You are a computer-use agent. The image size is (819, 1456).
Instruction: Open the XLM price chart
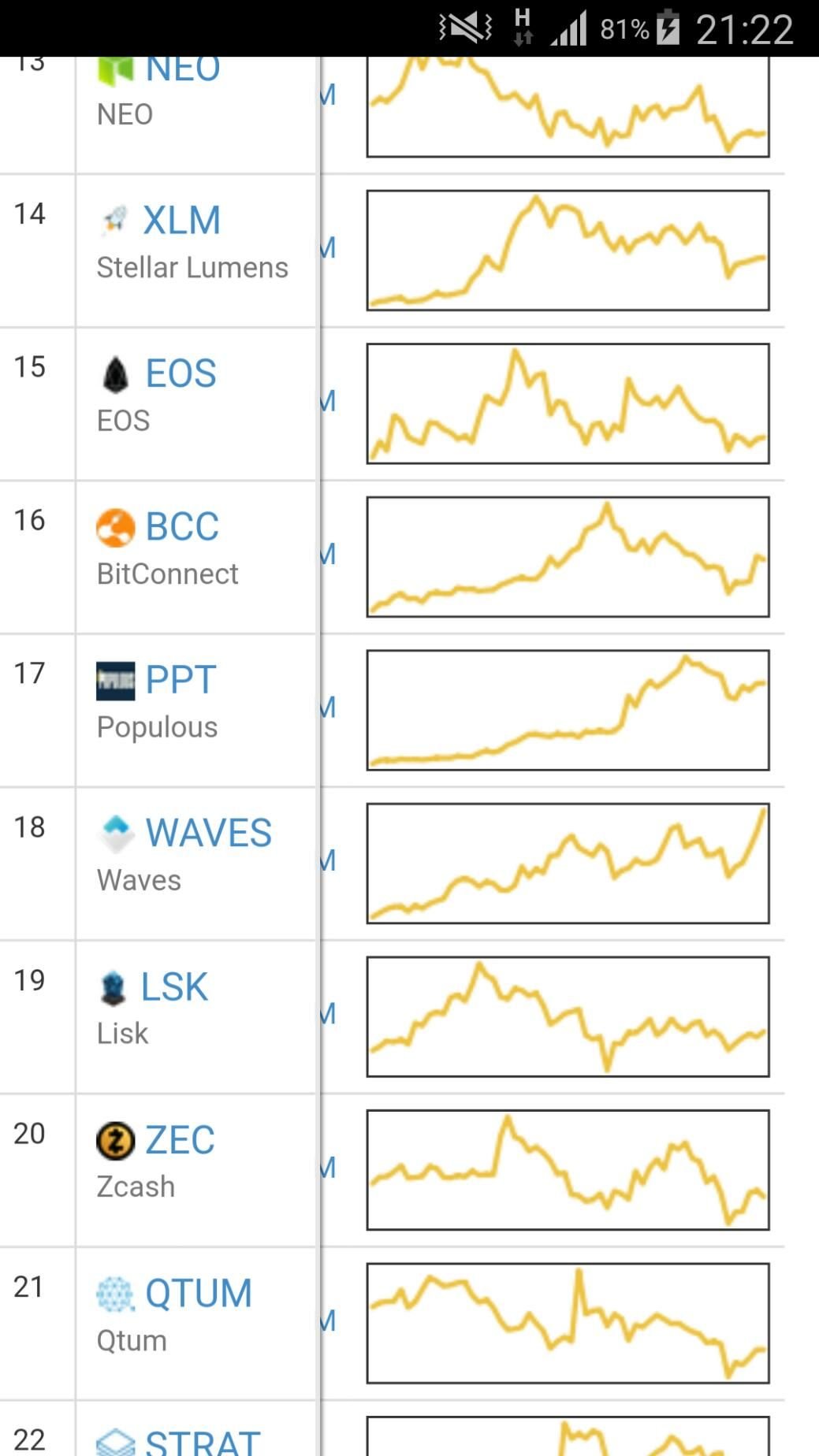[x=568, y=251]
